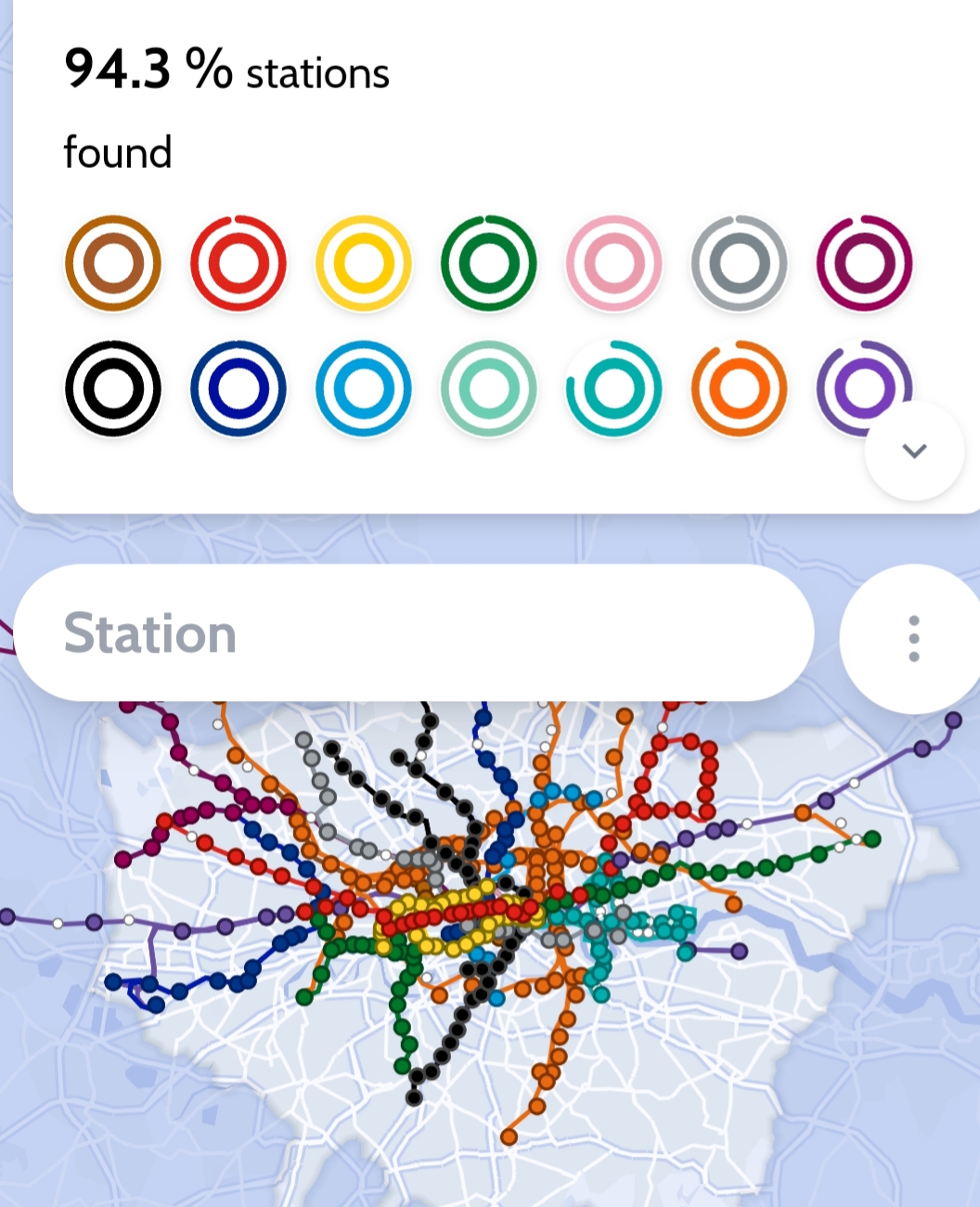The width and height of the screenshot is (980, 1207).
Task: Open the three-dot options menu
Action: click(913, 638)
